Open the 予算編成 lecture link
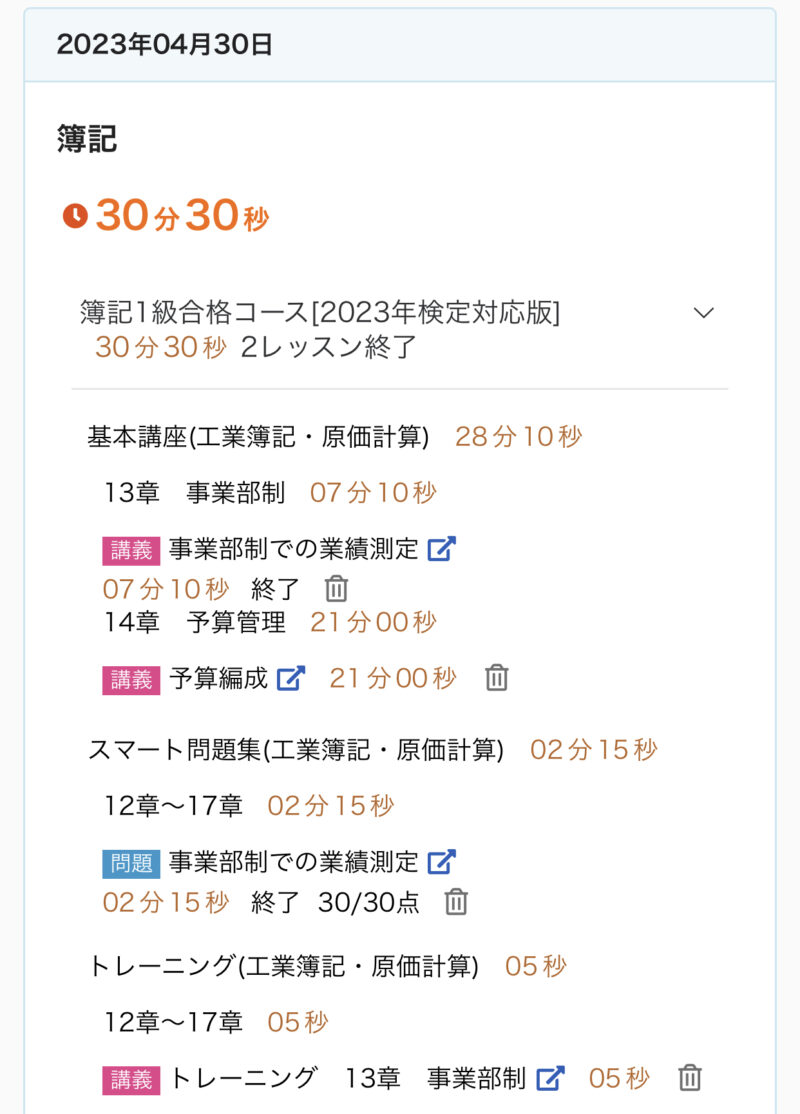Screen dimensions: 800x1114 (x=290, y=678)
